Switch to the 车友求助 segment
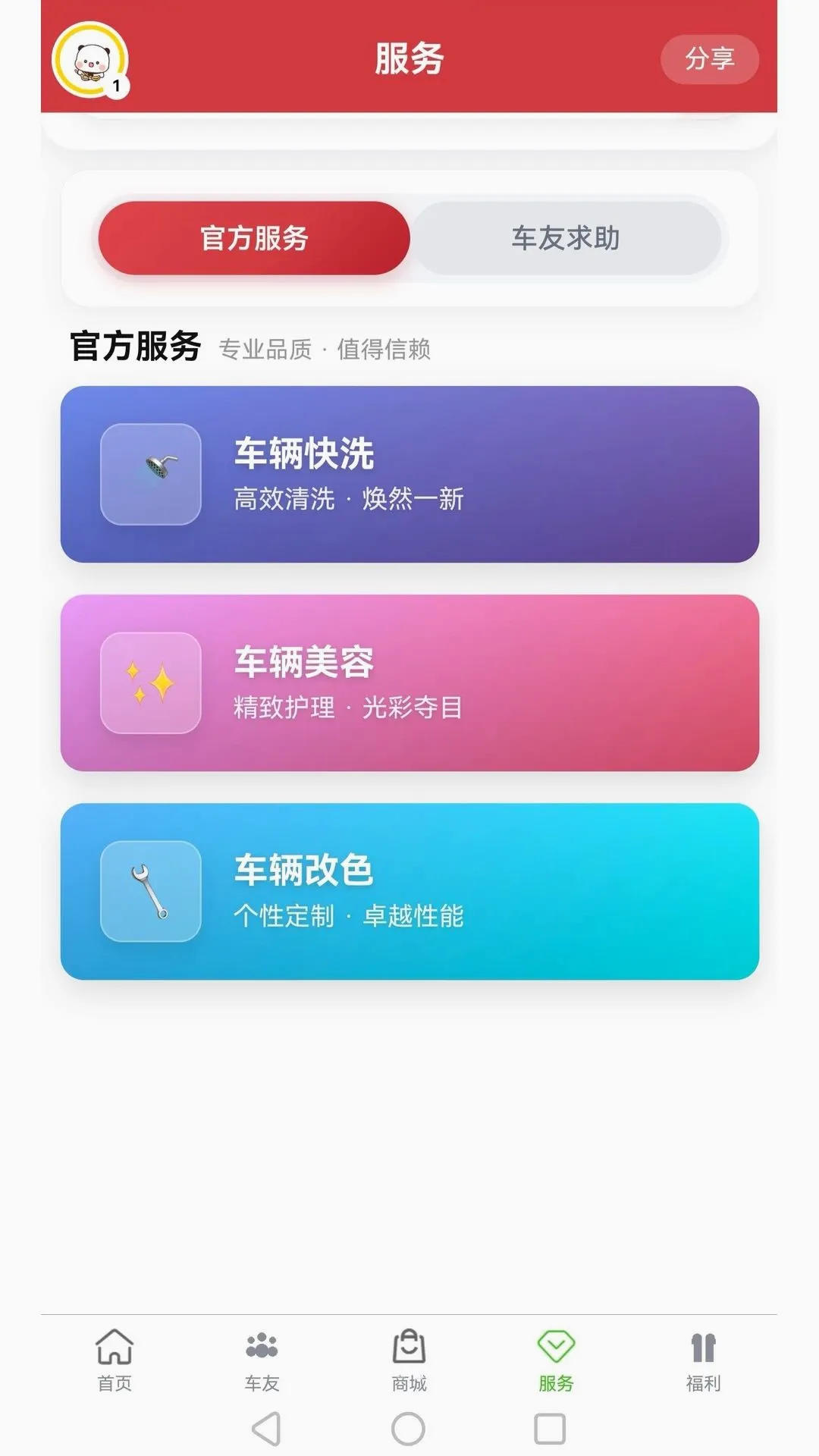This screenshot has height=1456, width=819. tap(566, 238)
